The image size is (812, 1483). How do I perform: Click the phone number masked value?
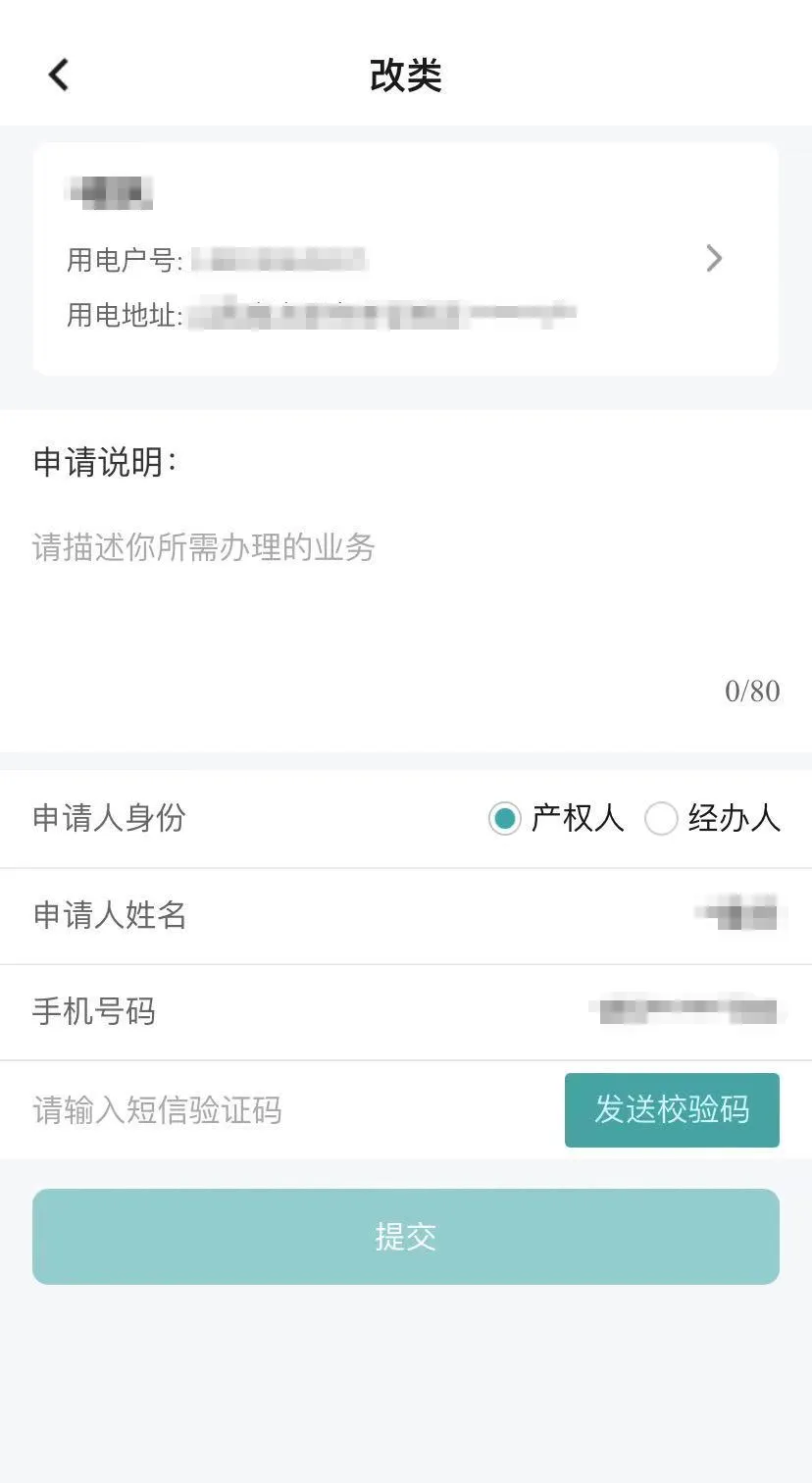click(x=686, y=1010)
